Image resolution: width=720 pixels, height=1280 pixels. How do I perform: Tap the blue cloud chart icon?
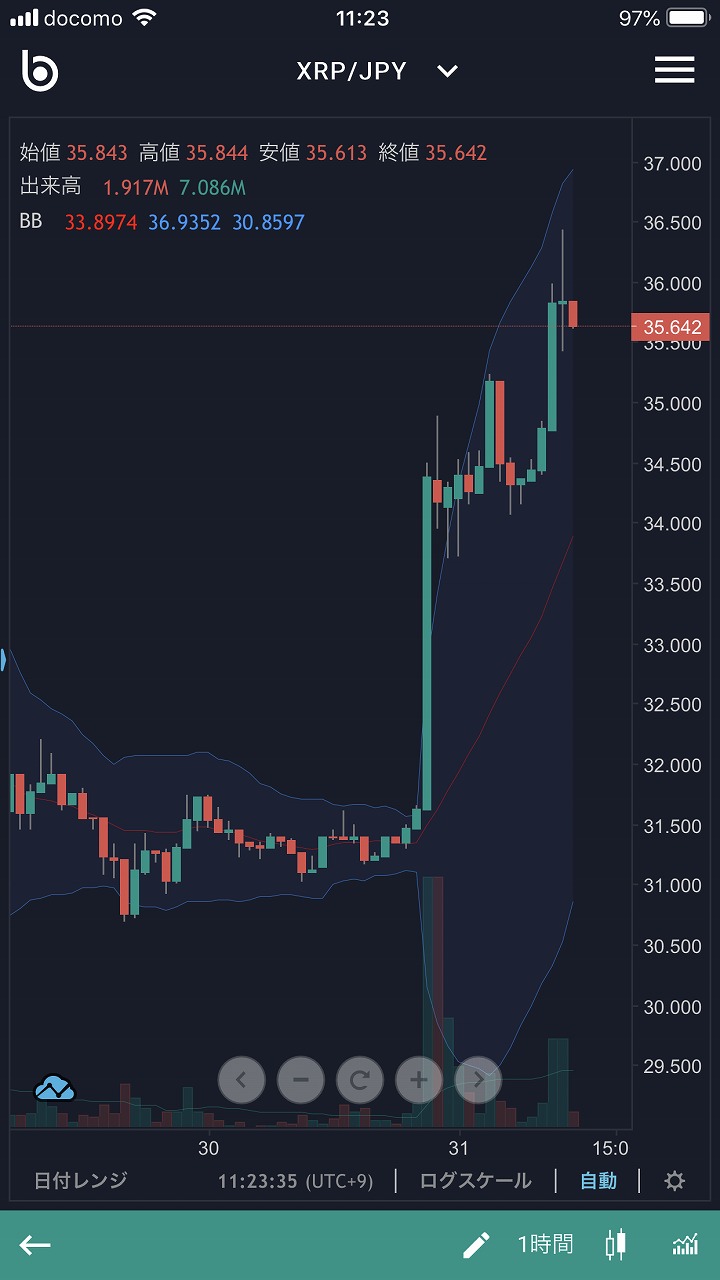click(55, 1088)
